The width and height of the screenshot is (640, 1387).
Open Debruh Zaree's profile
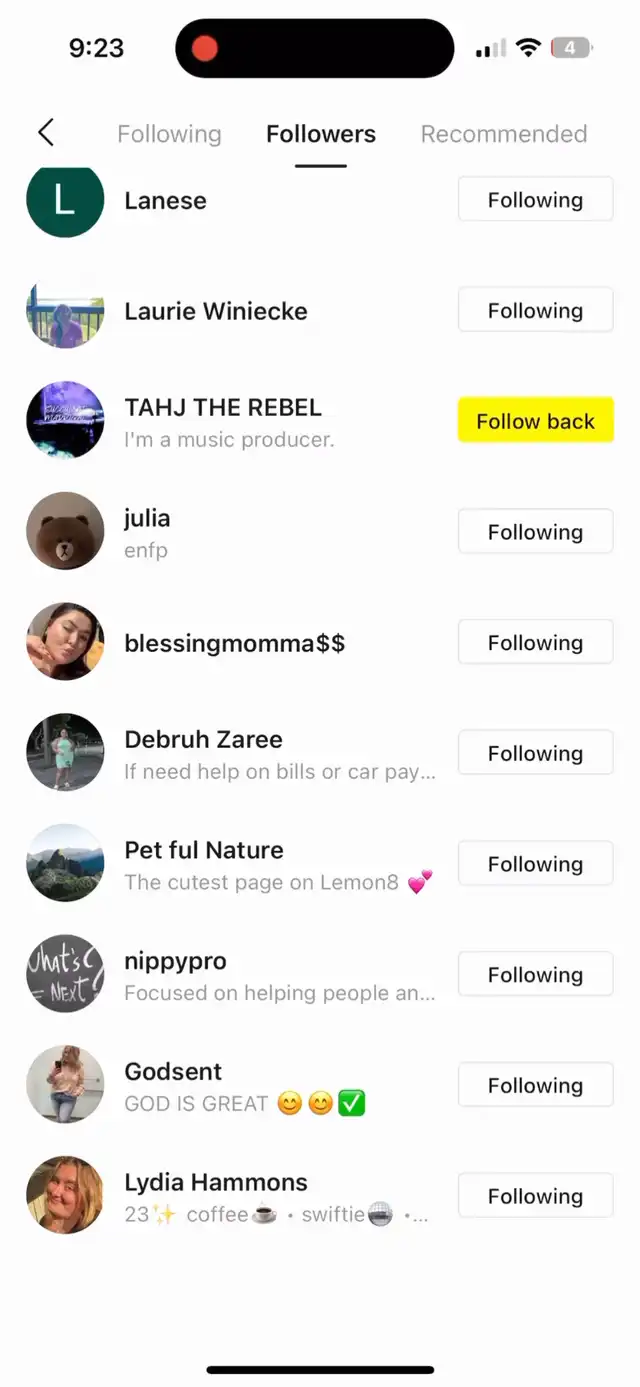point(320,753)
